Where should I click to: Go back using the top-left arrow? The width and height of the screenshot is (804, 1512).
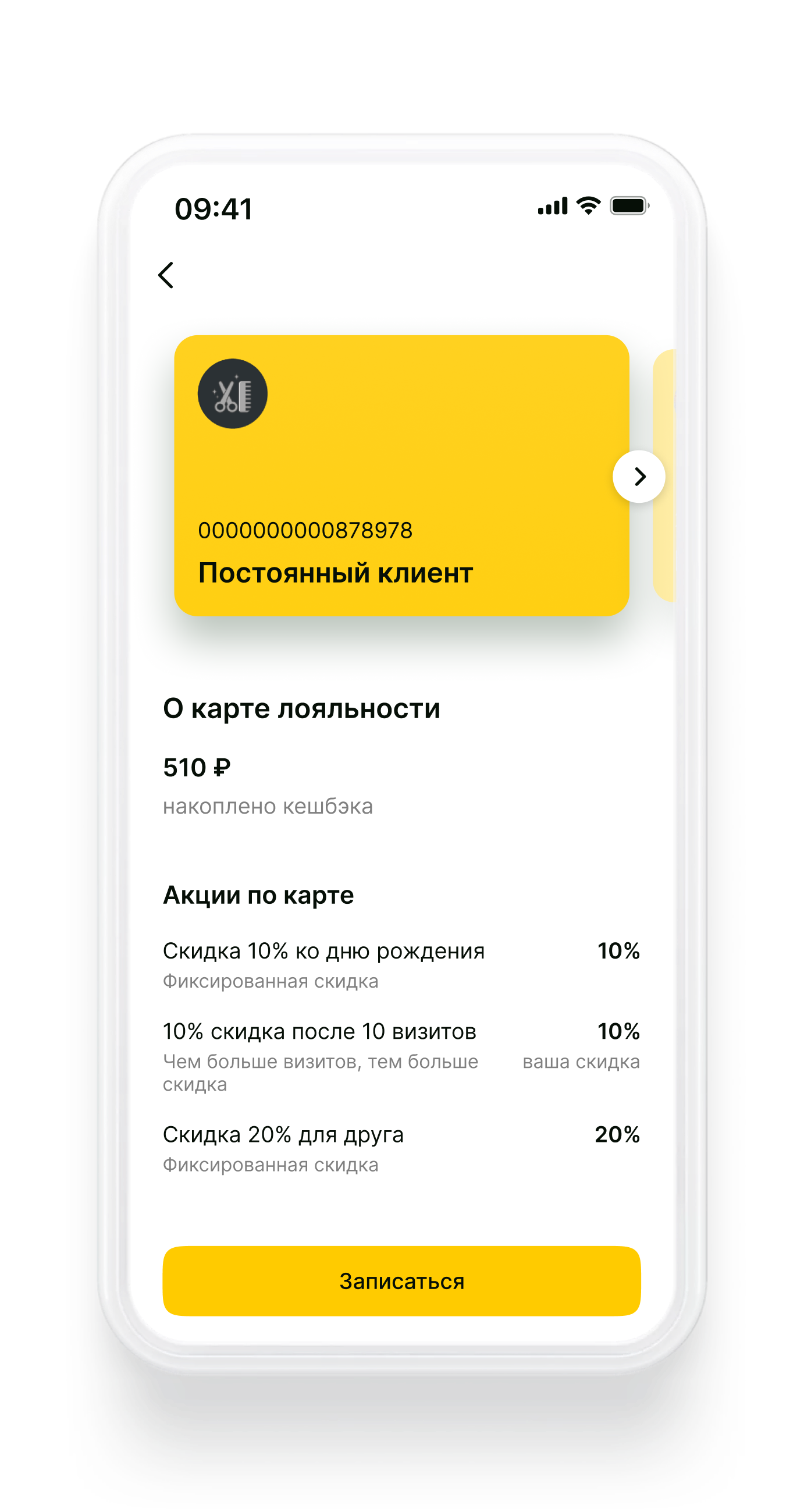(x=166, y=275)
